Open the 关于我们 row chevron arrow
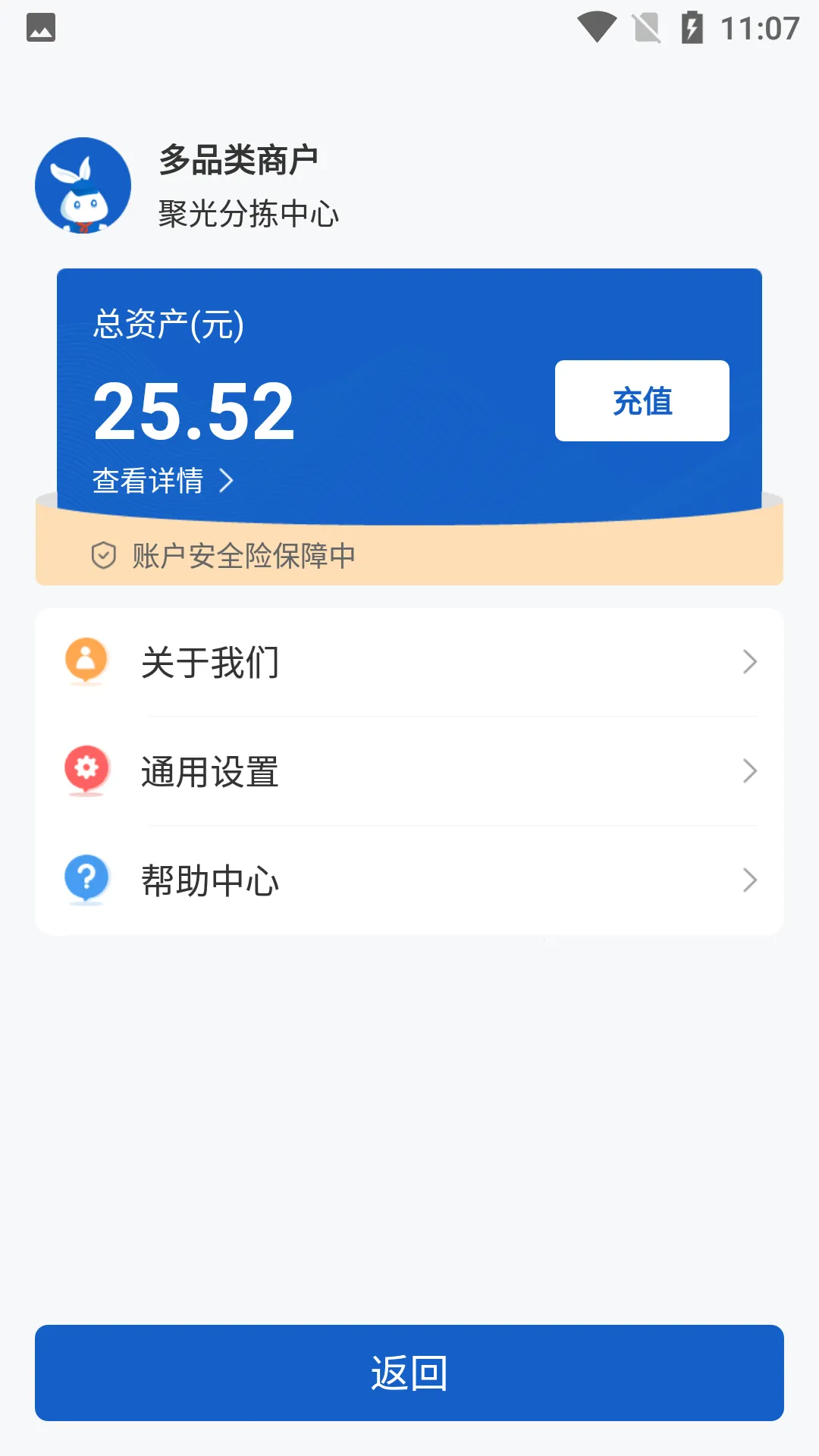 [750, 661]
